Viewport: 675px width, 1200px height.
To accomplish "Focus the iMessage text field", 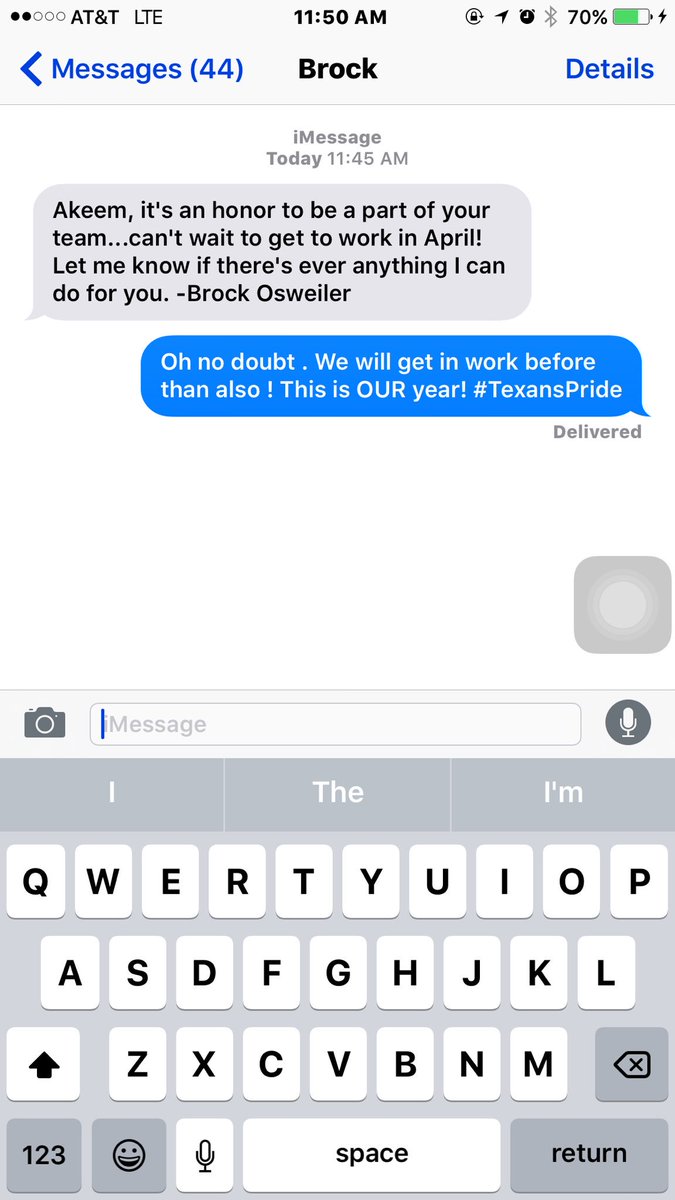I will (x=335, y=724).
